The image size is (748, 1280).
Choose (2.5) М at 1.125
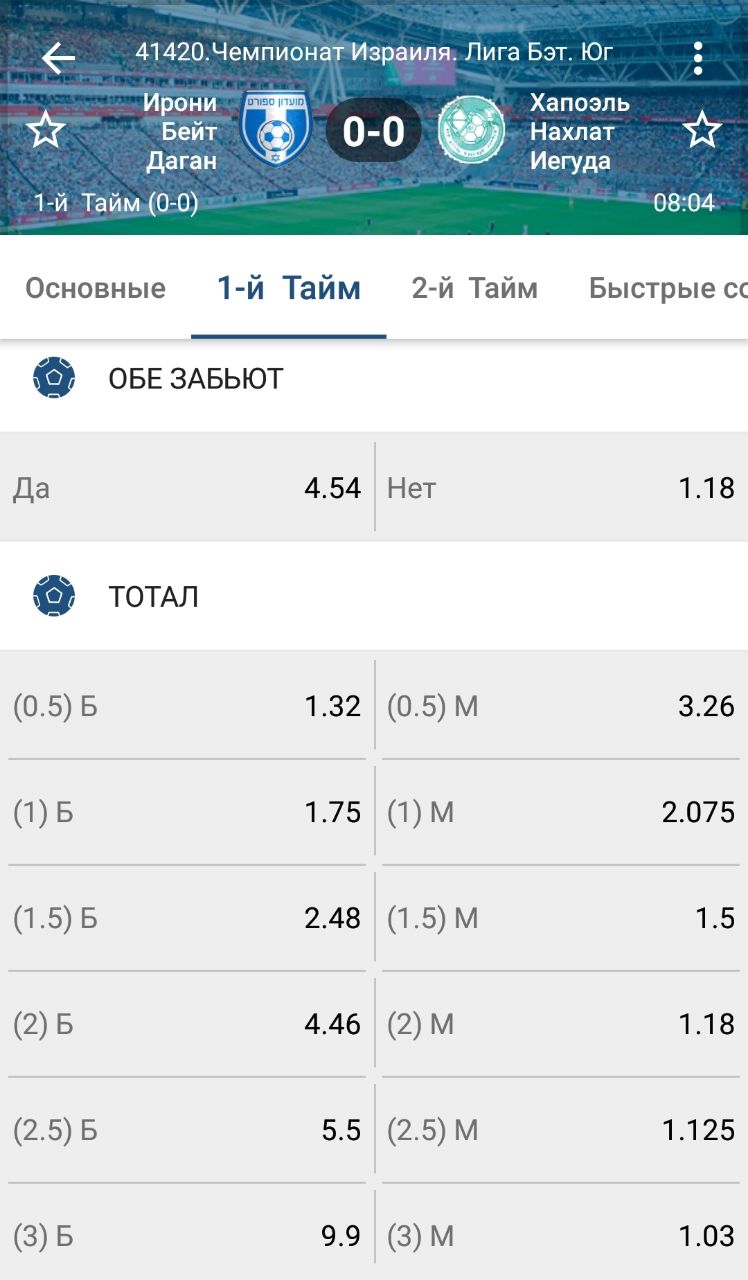(561, 1130)
